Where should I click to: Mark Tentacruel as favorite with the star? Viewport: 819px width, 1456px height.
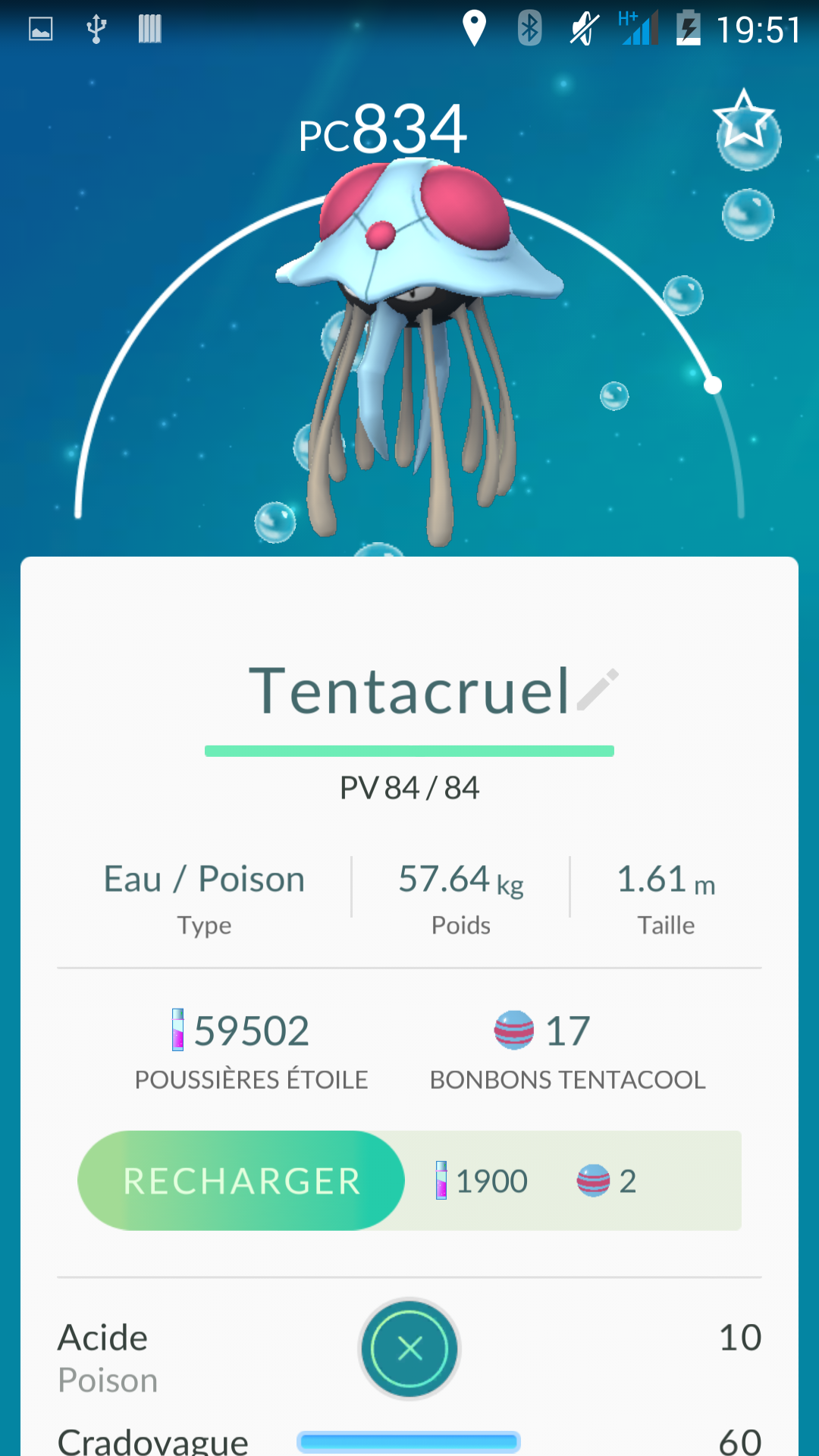tap(744, 120)
